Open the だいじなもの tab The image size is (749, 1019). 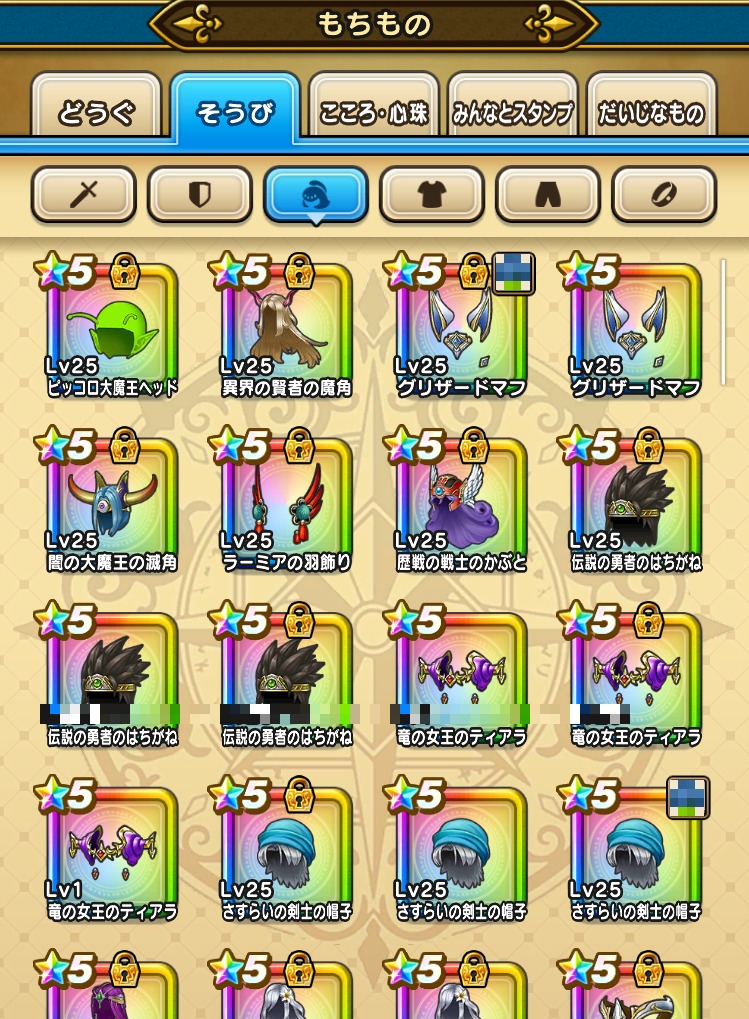[651, 112]
